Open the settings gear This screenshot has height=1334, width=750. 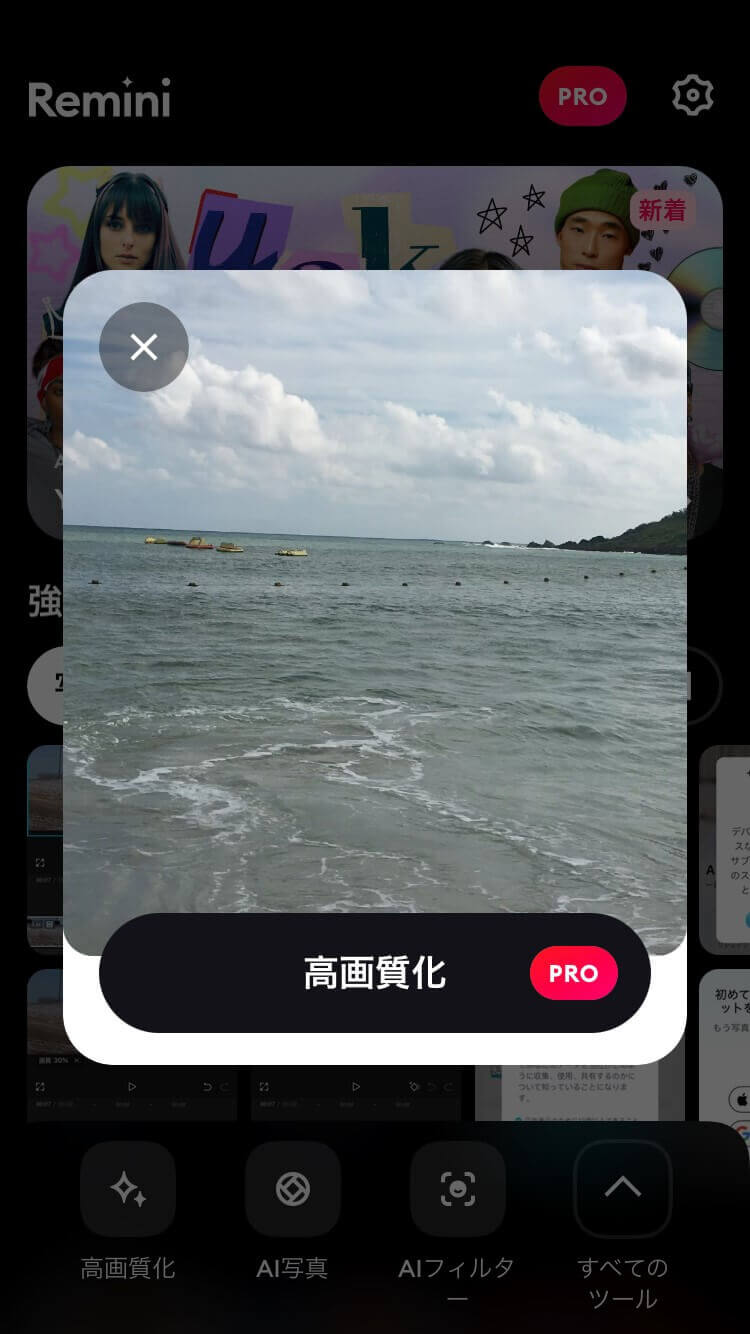pyautogui.click(x=693, y=96)
